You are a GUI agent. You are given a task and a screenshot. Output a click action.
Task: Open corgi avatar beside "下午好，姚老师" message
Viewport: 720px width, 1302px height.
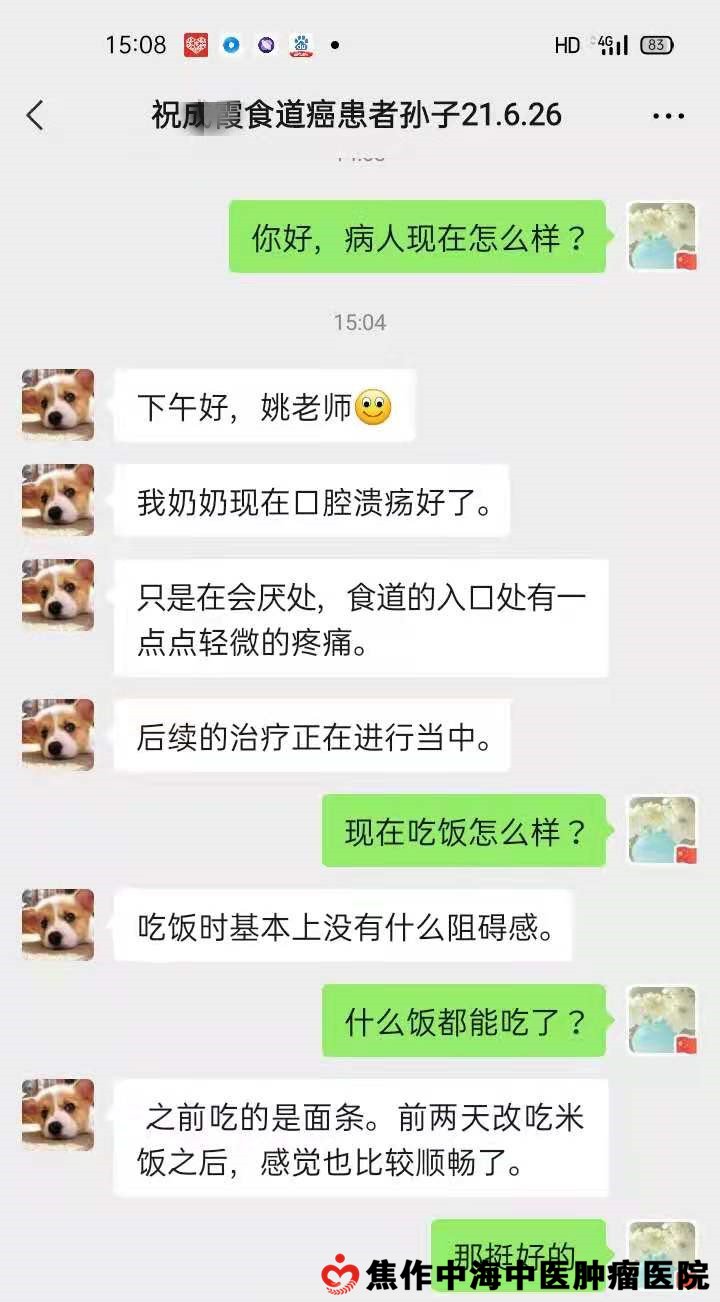point(58,405)
